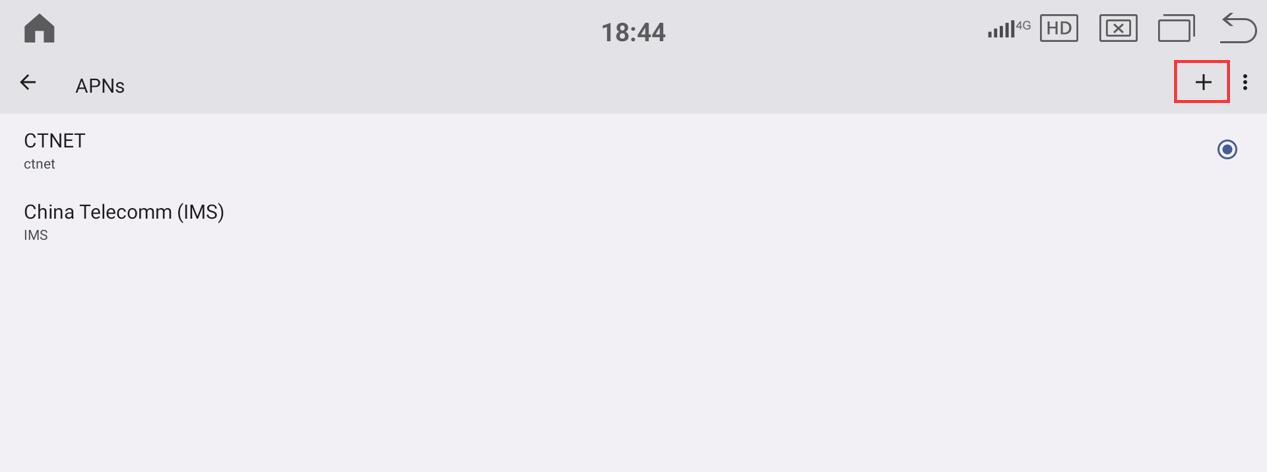
Task: Tap the system back arrow
Action: point(1238,28)
